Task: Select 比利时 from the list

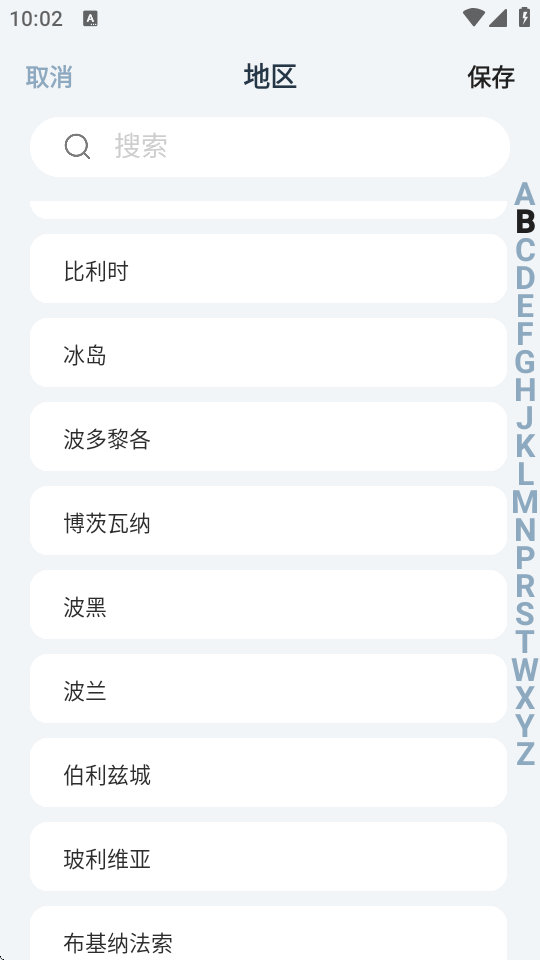Action: (268, 269)
